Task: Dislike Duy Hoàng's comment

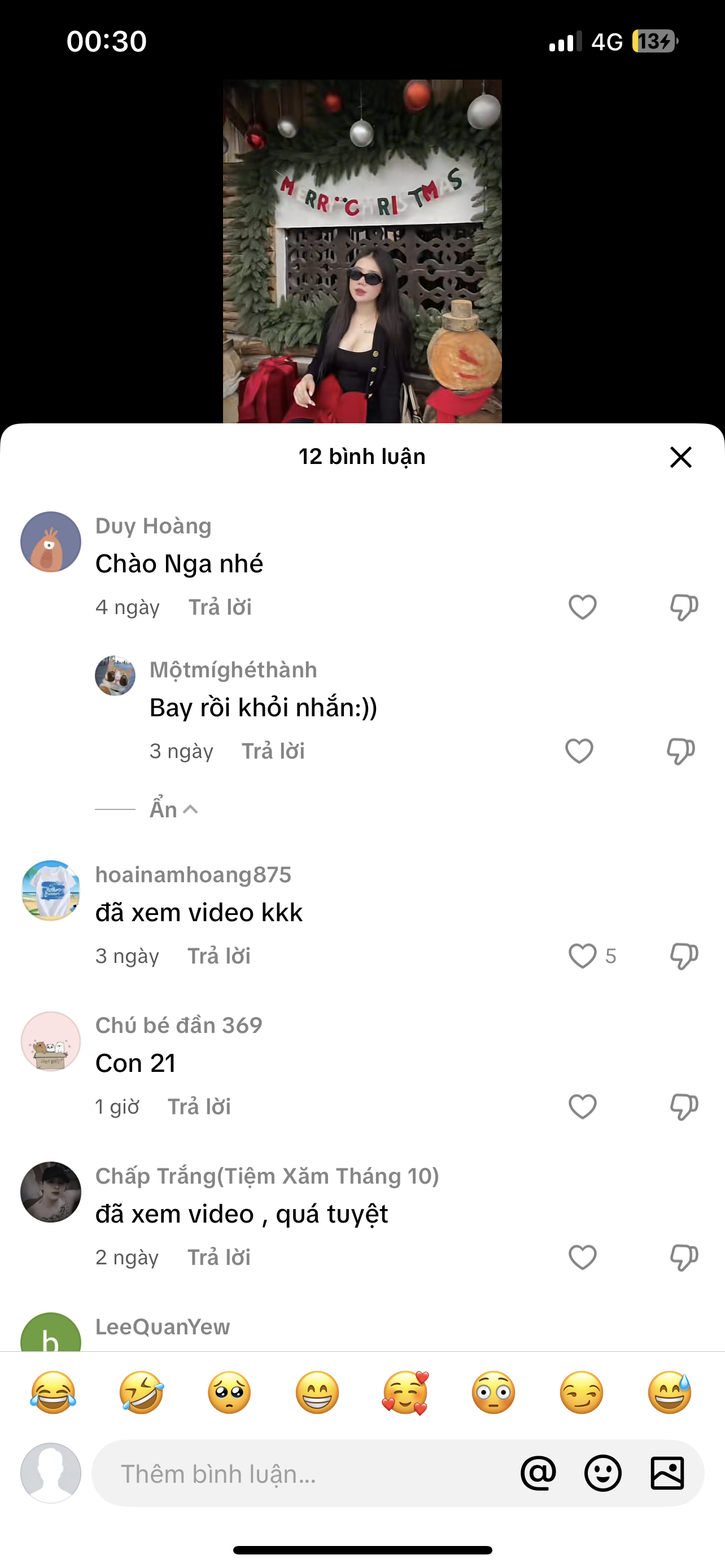Action: pyautogui.click(x=684, y=607)
